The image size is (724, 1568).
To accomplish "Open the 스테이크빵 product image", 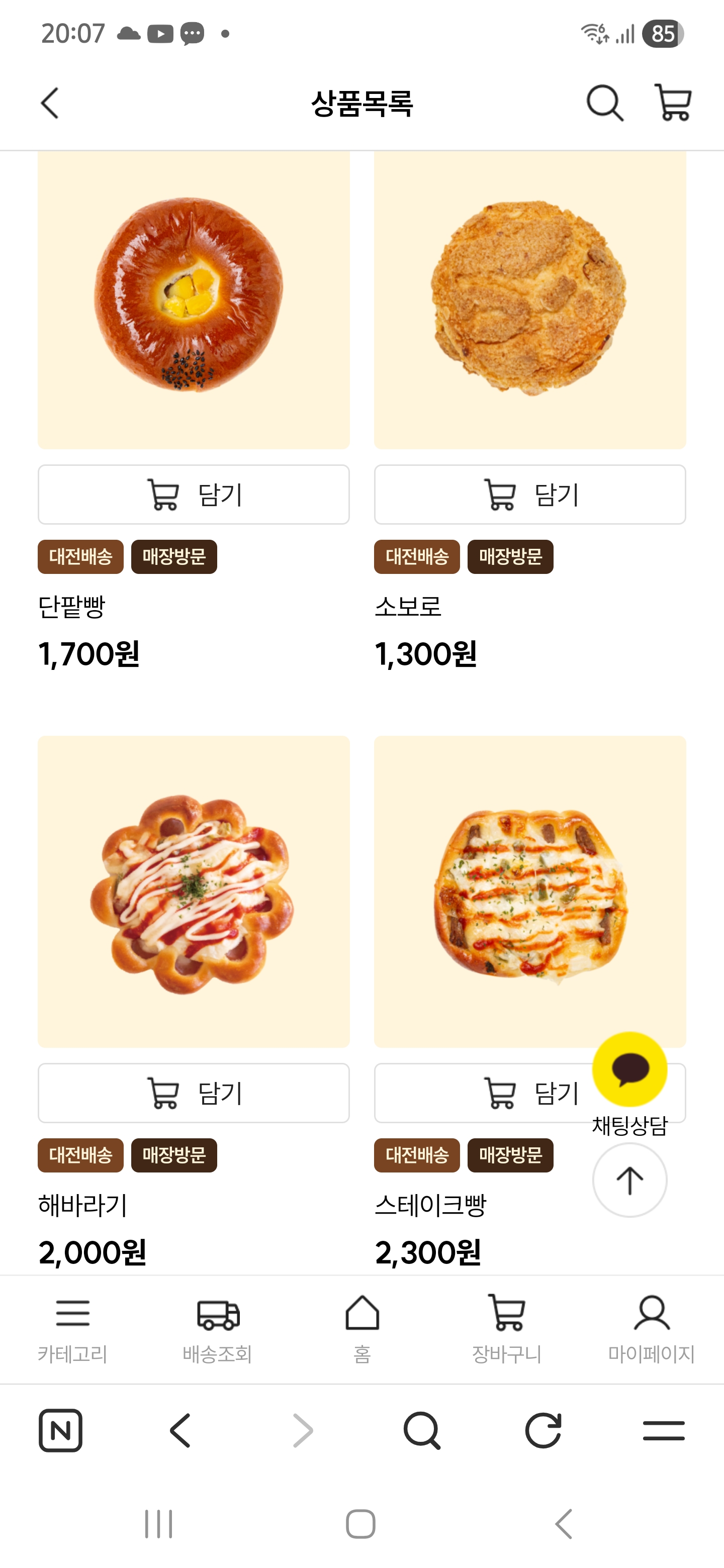I will (x=530, y=892).
